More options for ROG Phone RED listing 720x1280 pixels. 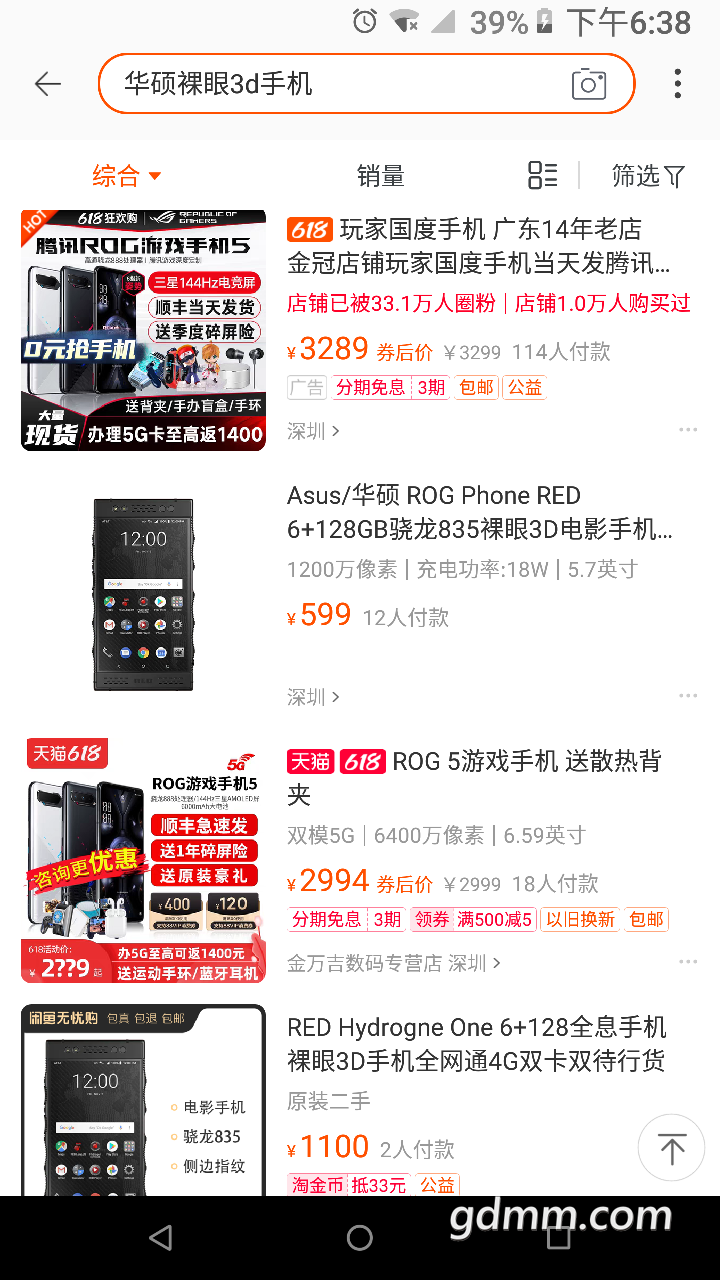point(687,696)
